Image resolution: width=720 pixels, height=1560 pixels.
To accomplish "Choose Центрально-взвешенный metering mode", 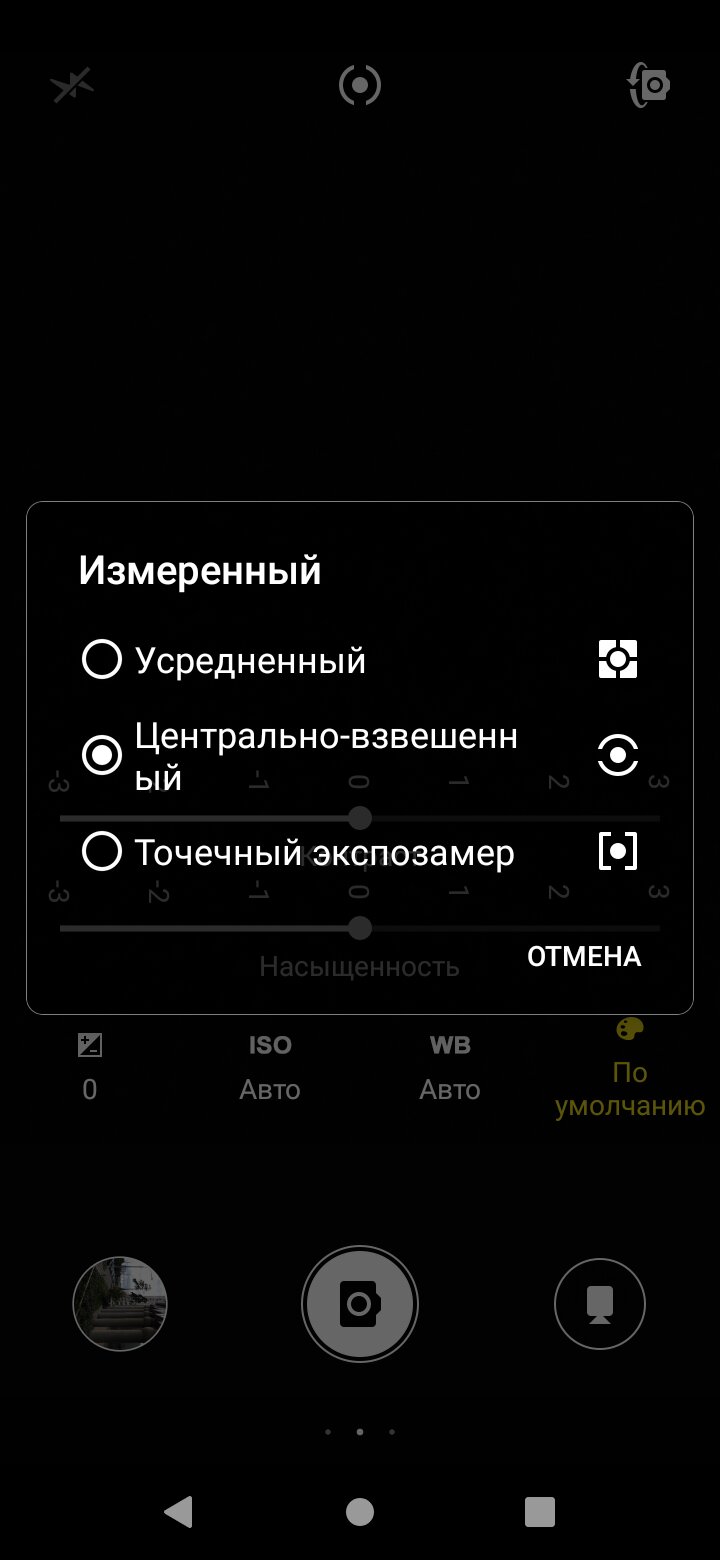I will [359, 756].
